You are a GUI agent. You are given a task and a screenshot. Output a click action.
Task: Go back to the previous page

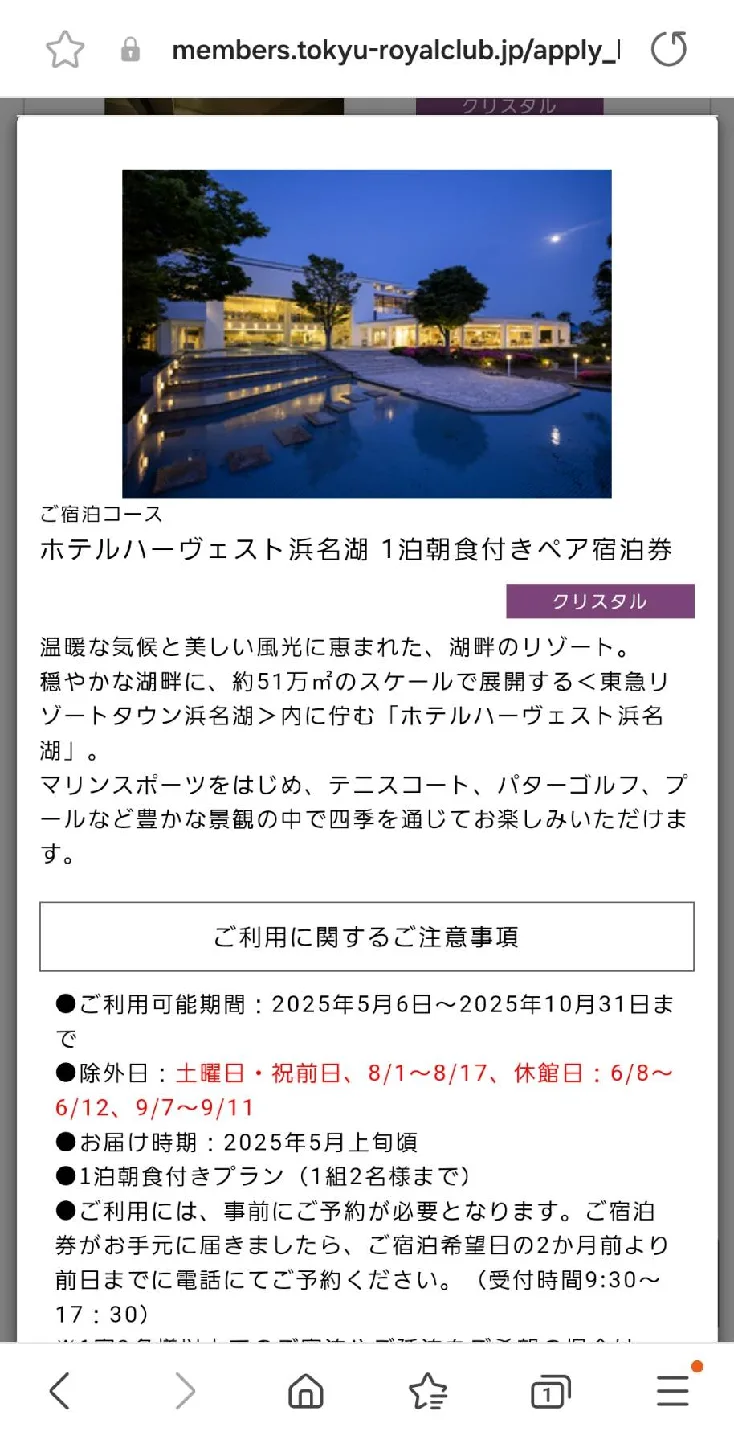(60, 1391)
